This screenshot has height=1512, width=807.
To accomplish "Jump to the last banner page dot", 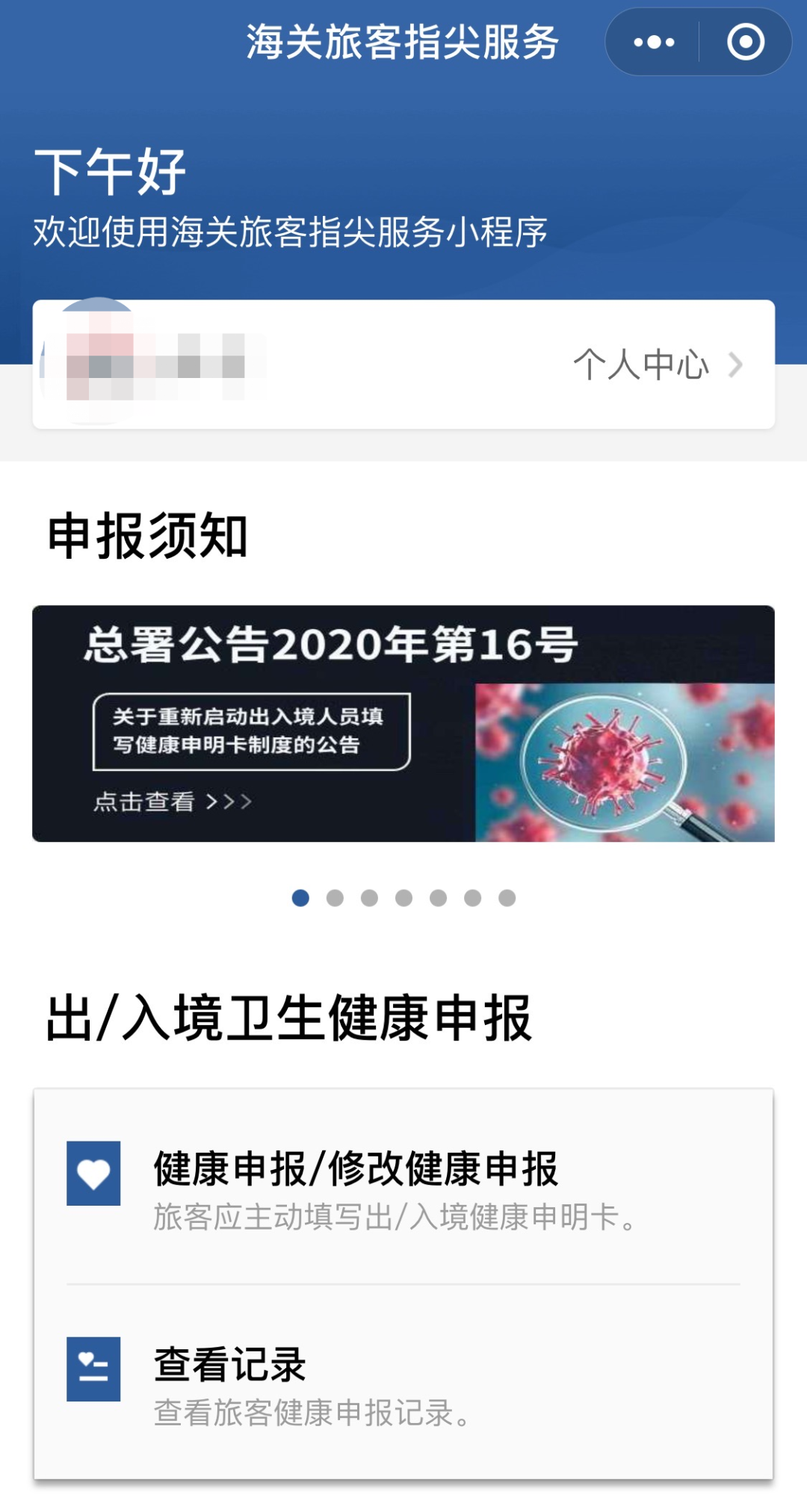I will click(x=507, y=898).
